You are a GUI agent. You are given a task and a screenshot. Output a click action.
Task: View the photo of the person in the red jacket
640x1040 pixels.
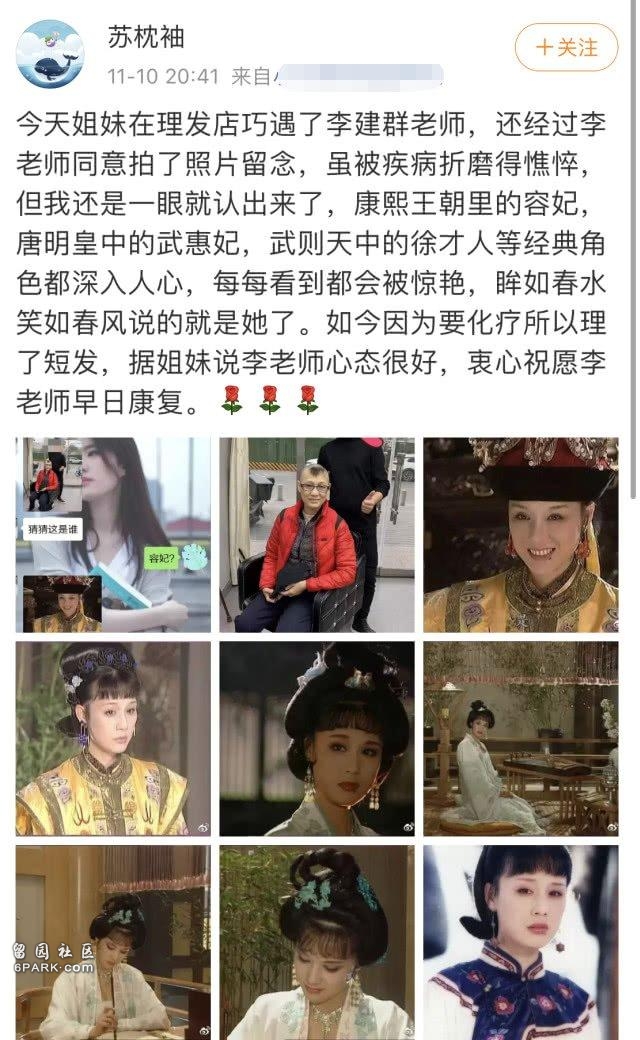point(317,534)
